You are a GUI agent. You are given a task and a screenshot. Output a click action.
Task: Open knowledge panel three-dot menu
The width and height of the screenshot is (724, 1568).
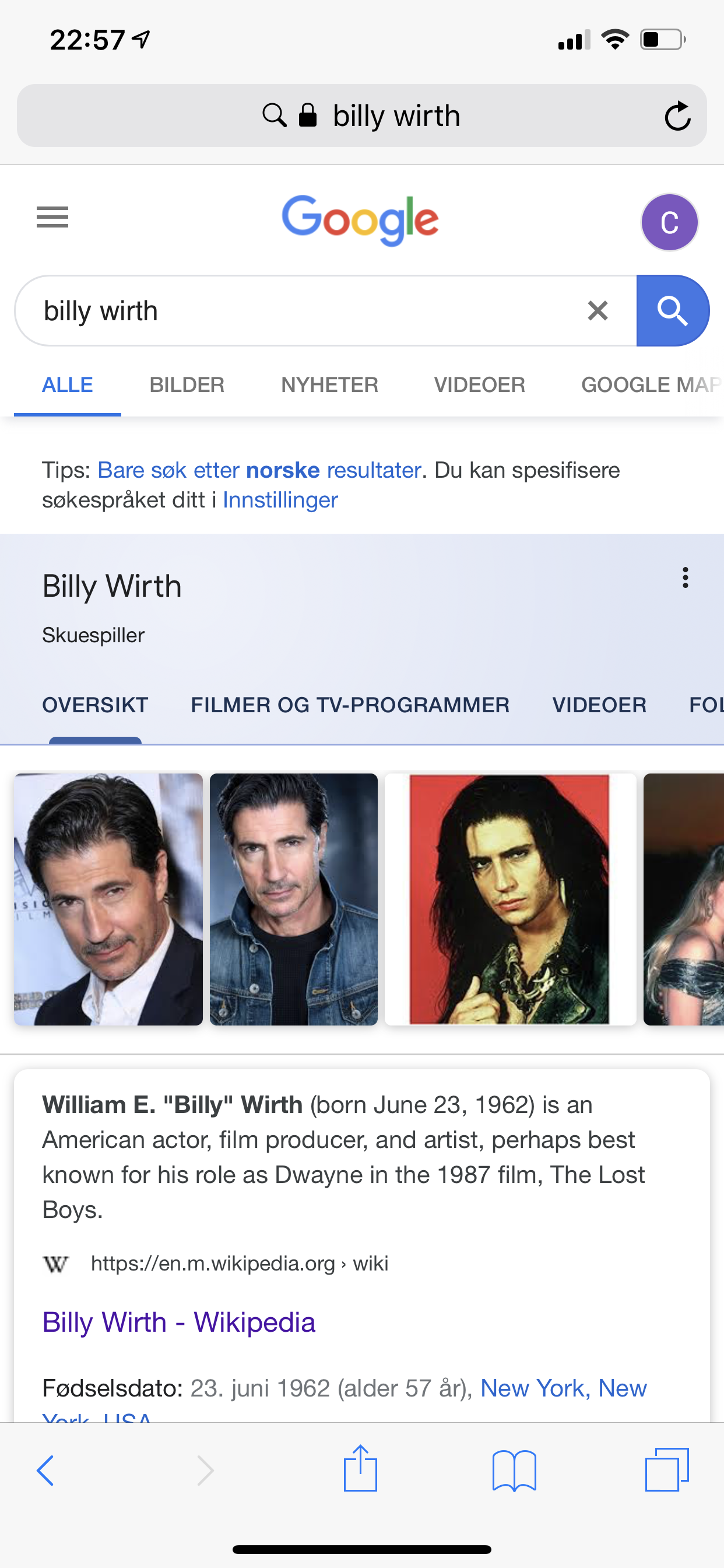[x=685, y=577]
